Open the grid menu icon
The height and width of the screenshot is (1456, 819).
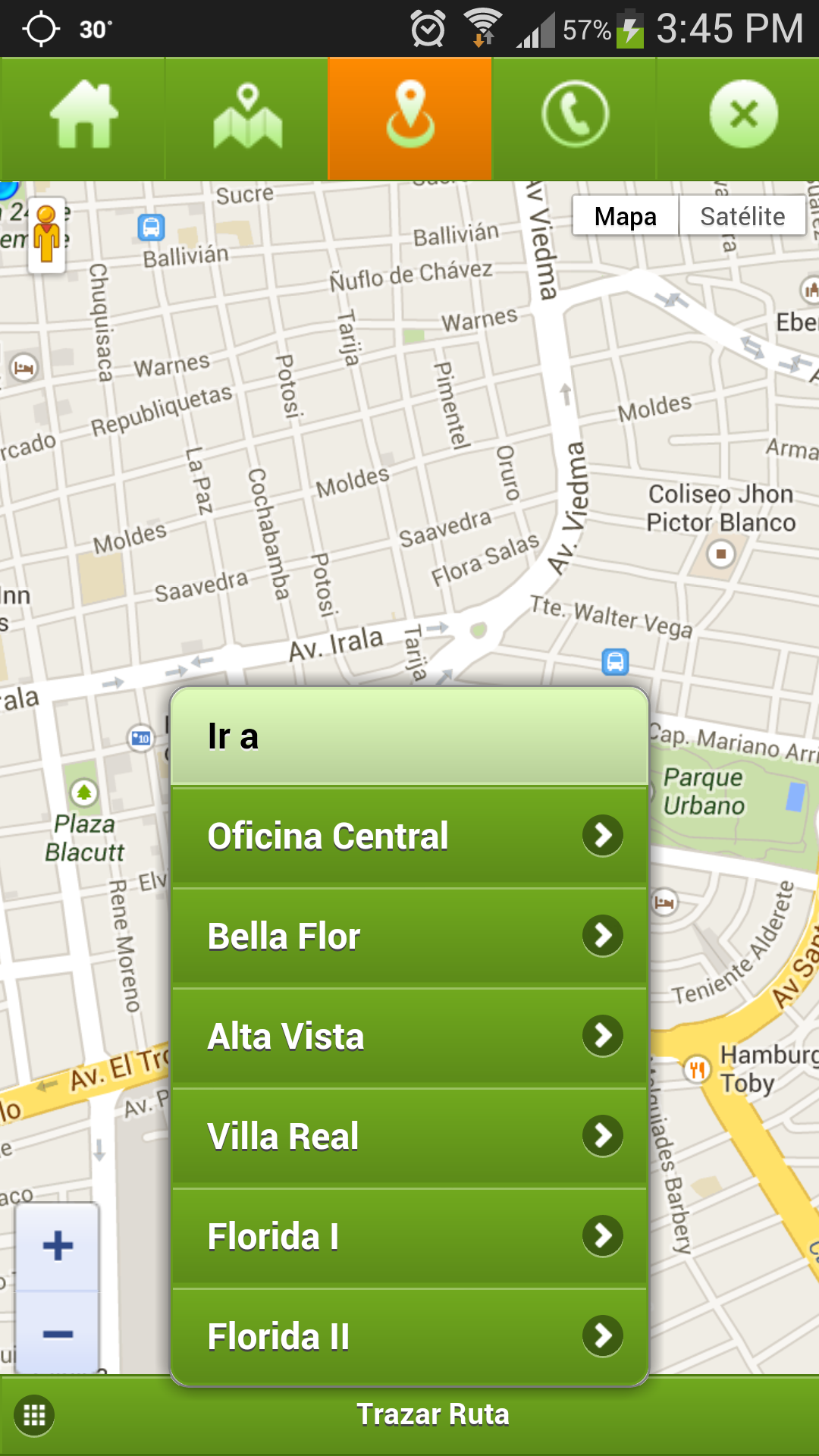34,1415
